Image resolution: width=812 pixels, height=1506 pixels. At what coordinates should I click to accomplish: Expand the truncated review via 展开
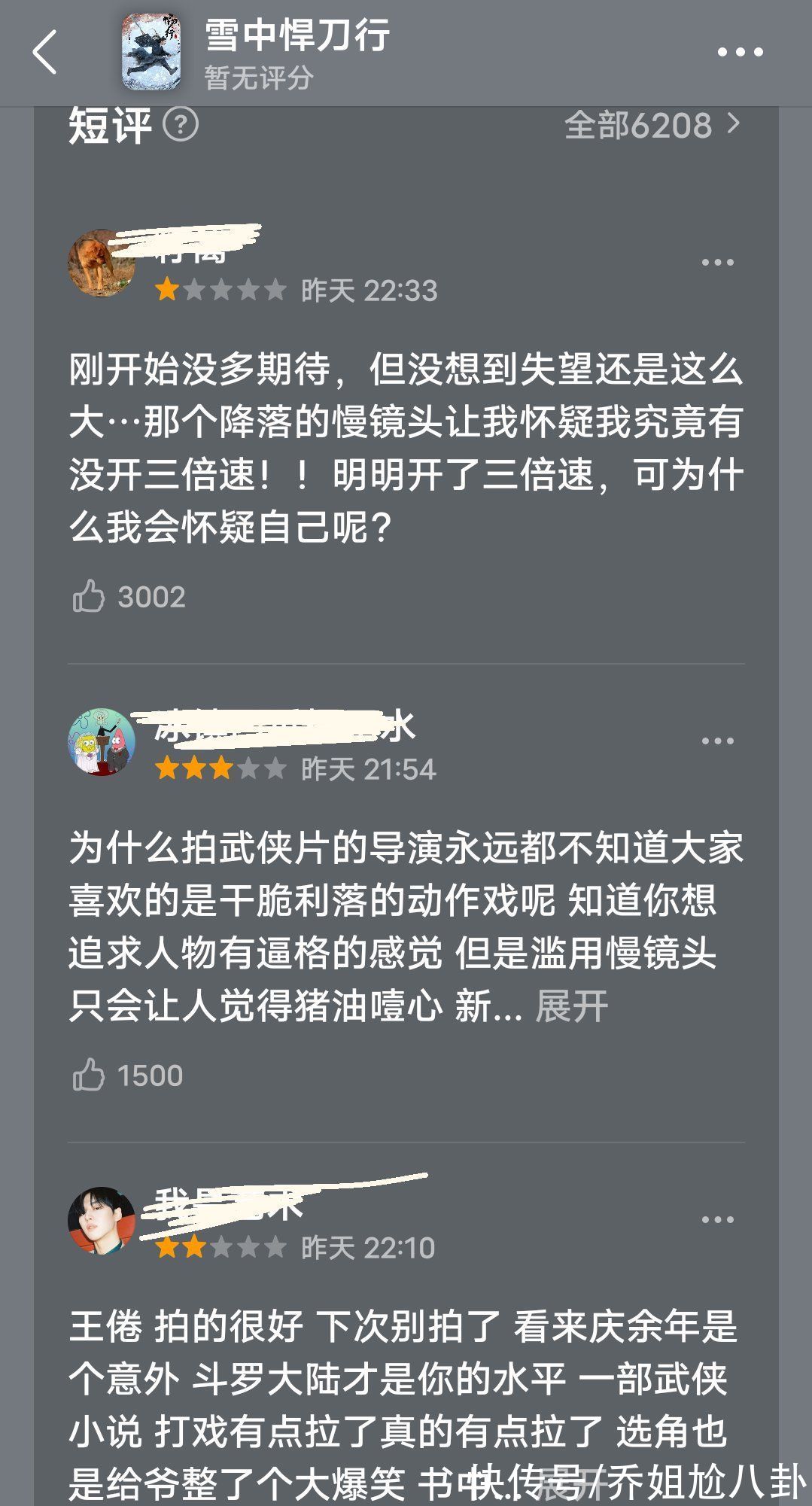coord(571,1006)
